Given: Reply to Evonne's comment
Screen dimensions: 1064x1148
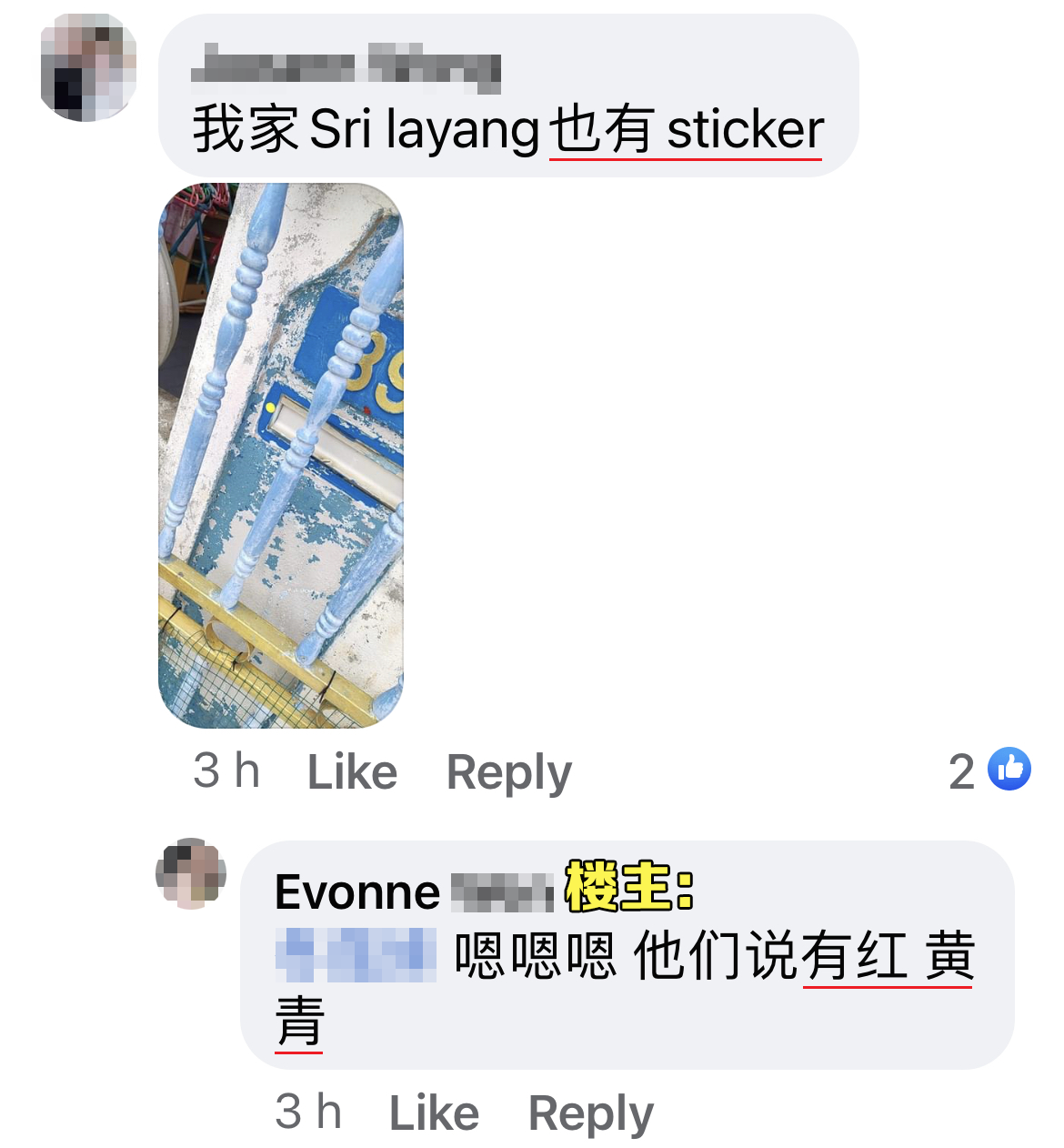Looking at the screenshot, I should pyautogui.click(x=590, y=1113).
